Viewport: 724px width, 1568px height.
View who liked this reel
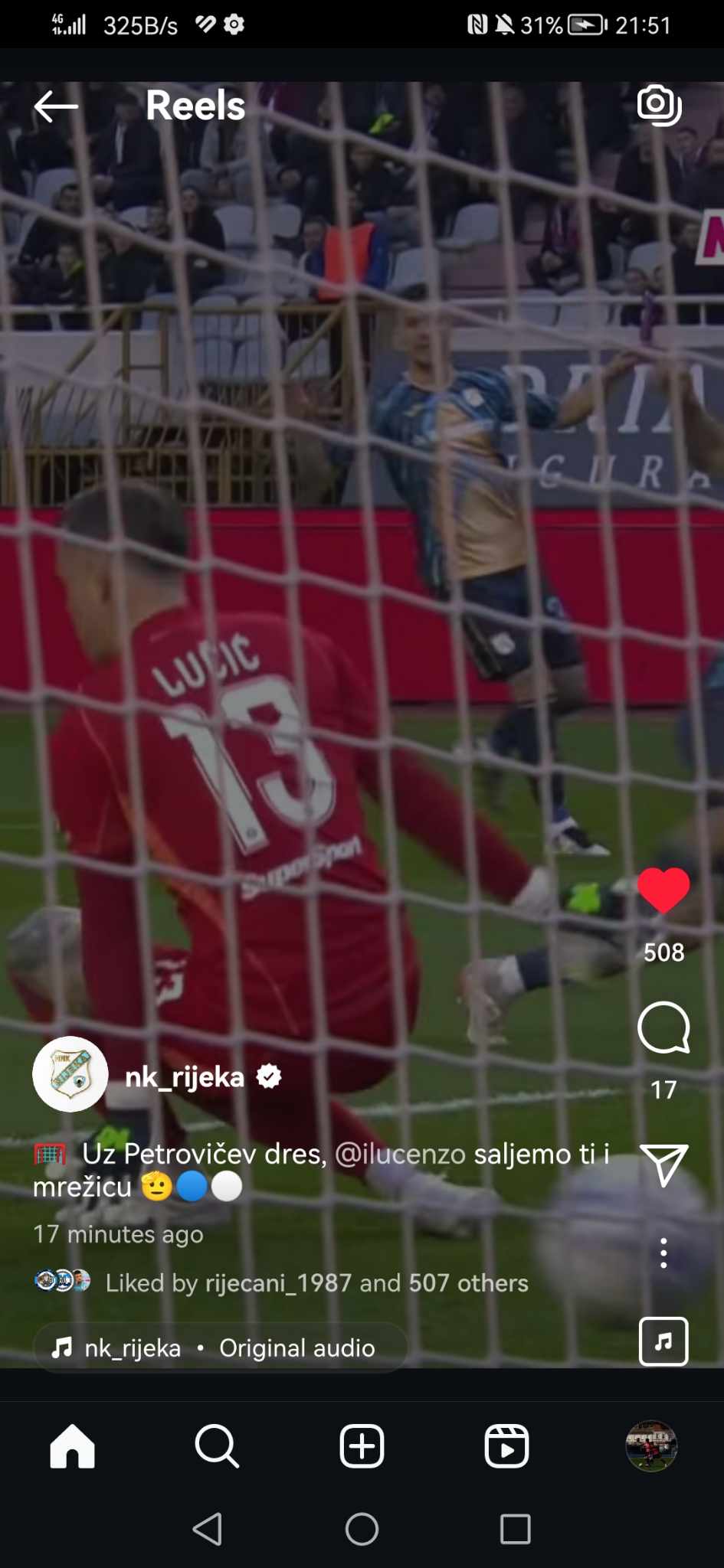[x=316, y=1282]
